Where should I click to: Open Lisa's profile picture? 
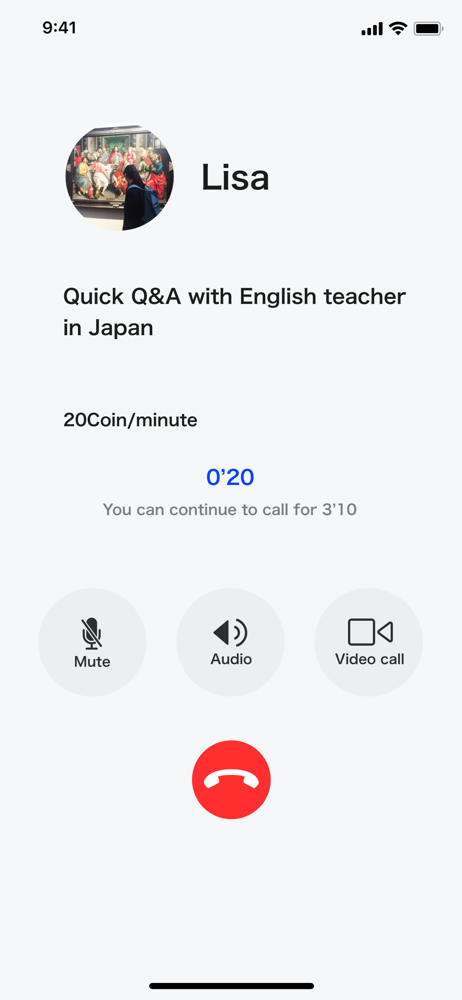click(x=119, y=177)
